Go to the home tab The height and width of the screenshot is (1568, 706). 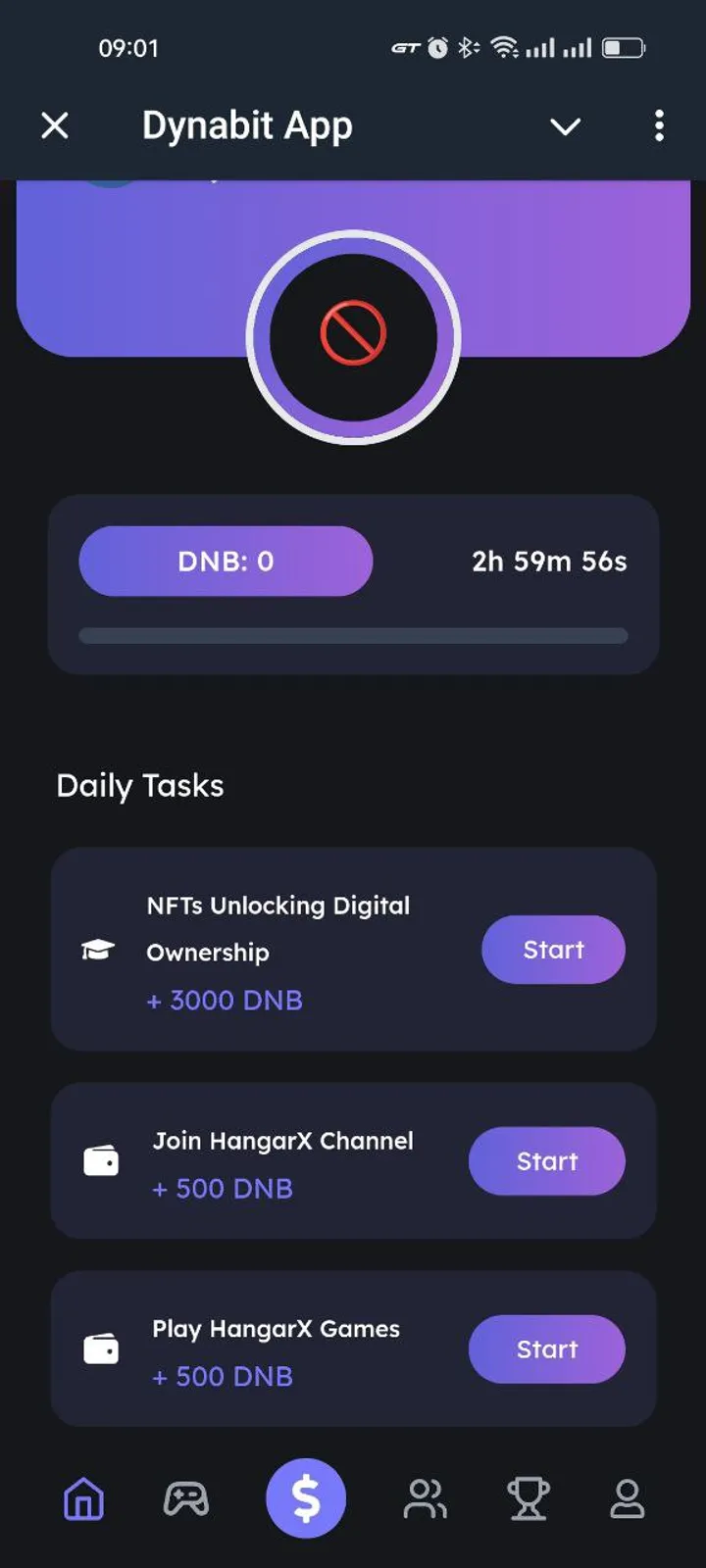[83, 1498]
